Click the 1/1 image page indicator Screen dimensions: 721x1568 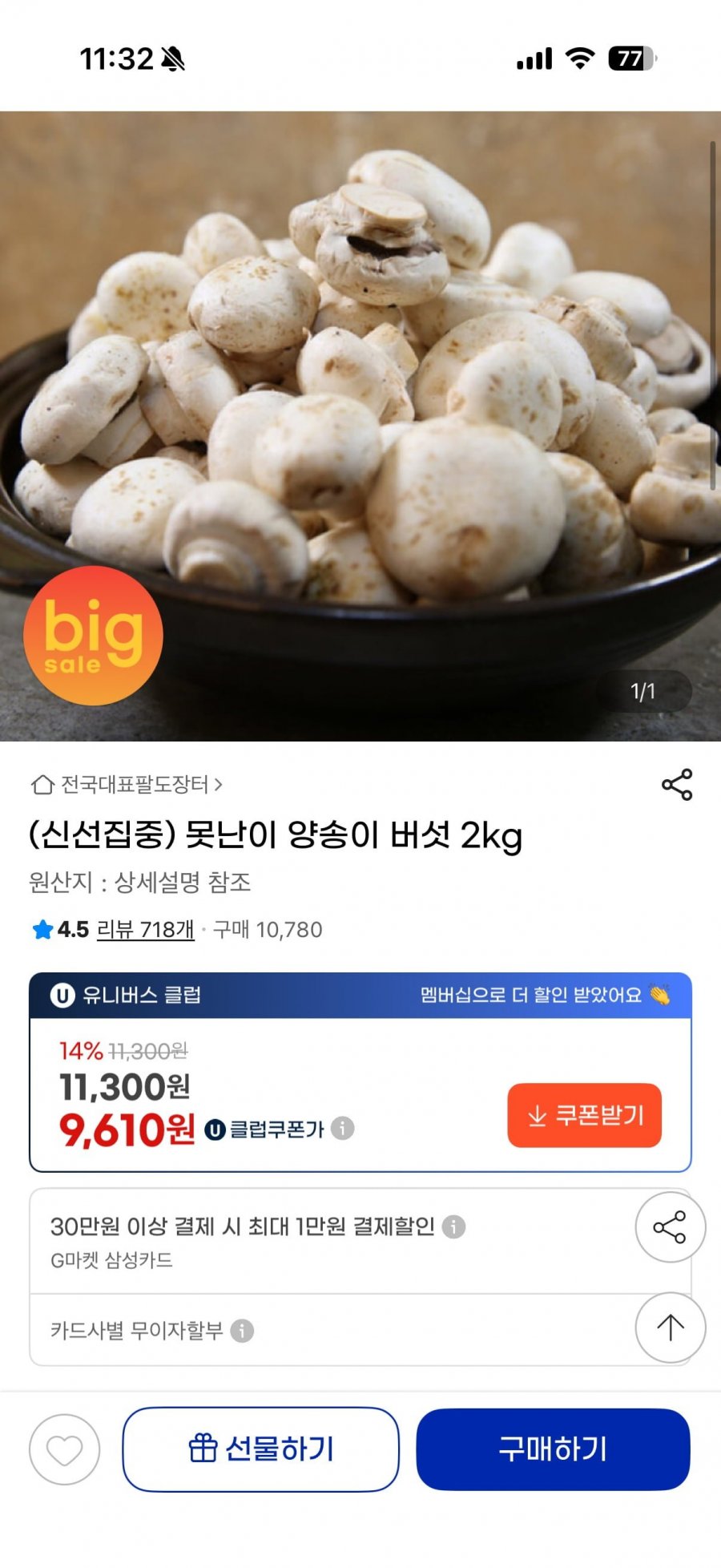click(643, 691)
